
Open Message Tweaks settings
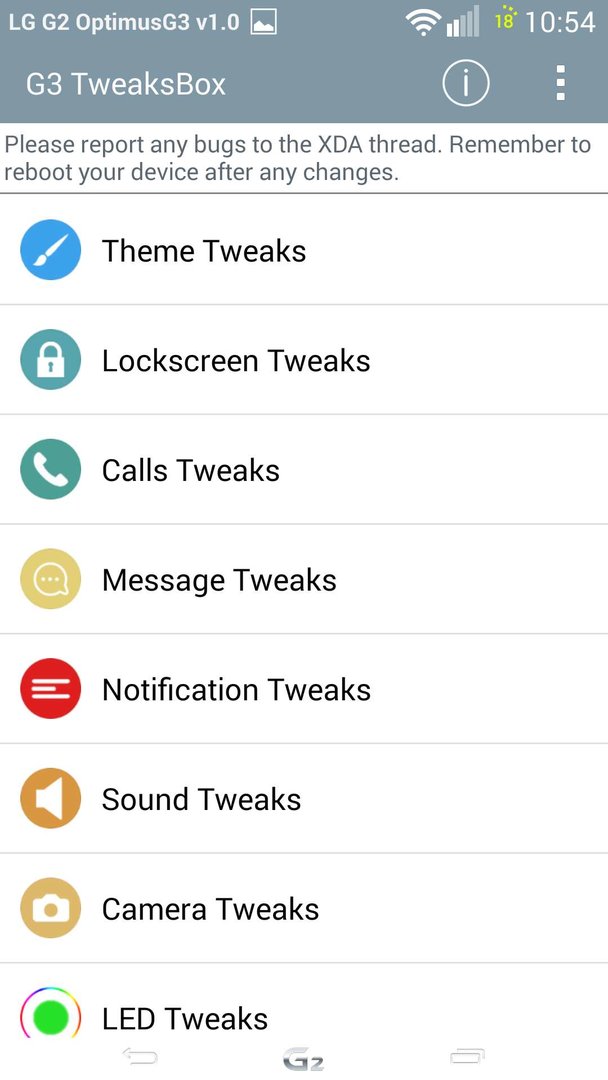(x=304, y=579)
